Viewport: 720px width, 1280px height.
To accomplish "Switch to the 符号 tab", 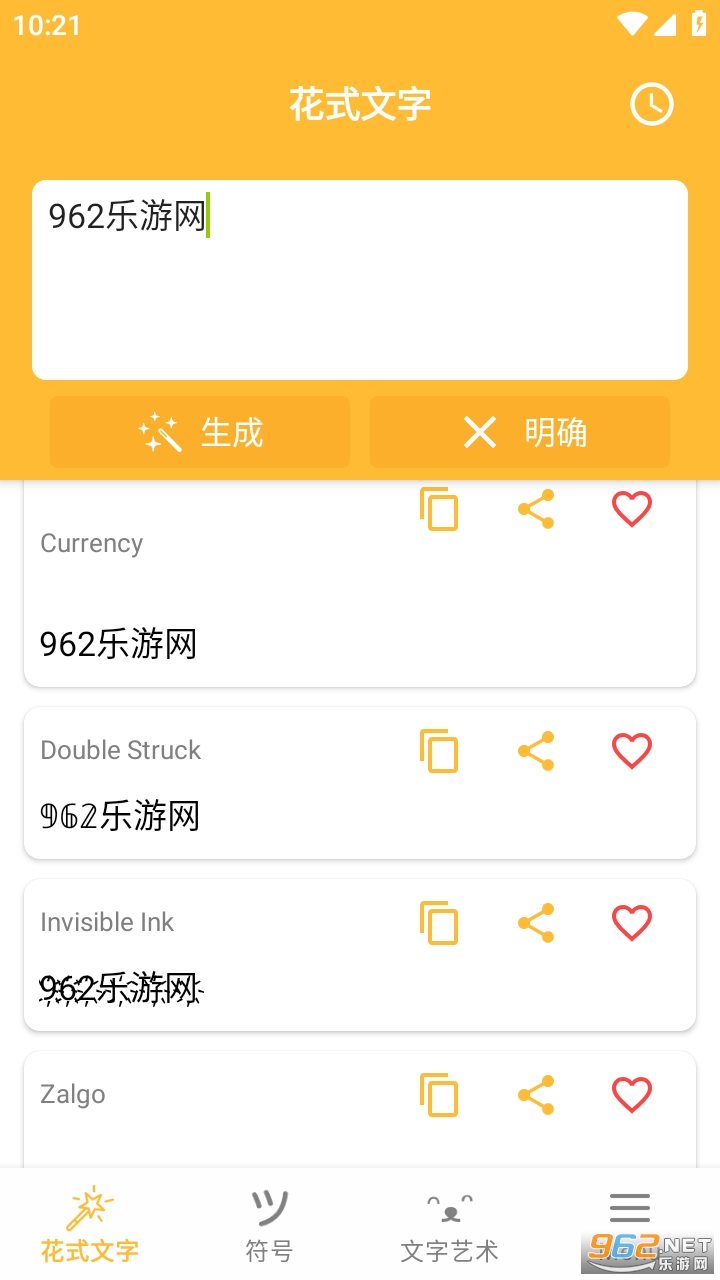I will coord(269,1225).
